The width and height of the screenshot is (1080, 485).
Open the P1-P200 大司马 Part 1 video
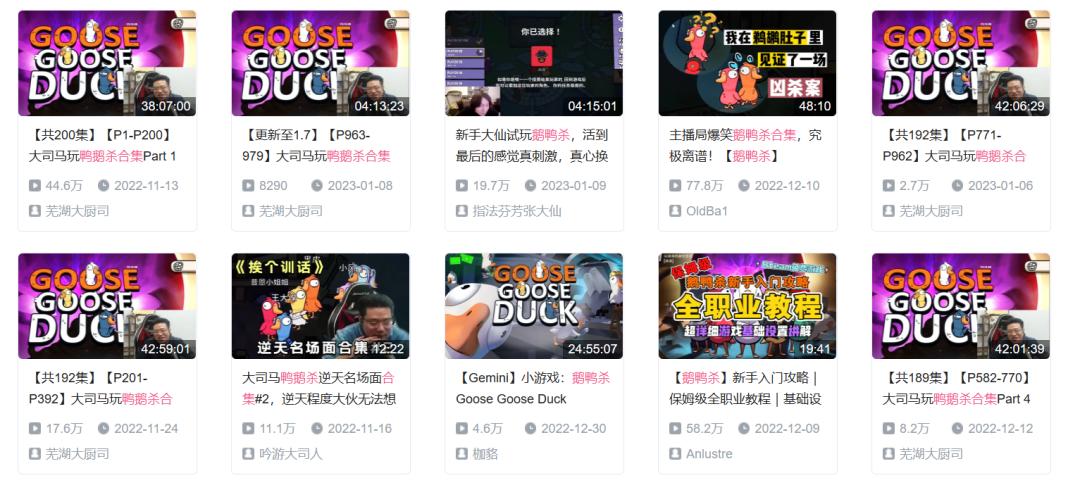coord(107,63)
